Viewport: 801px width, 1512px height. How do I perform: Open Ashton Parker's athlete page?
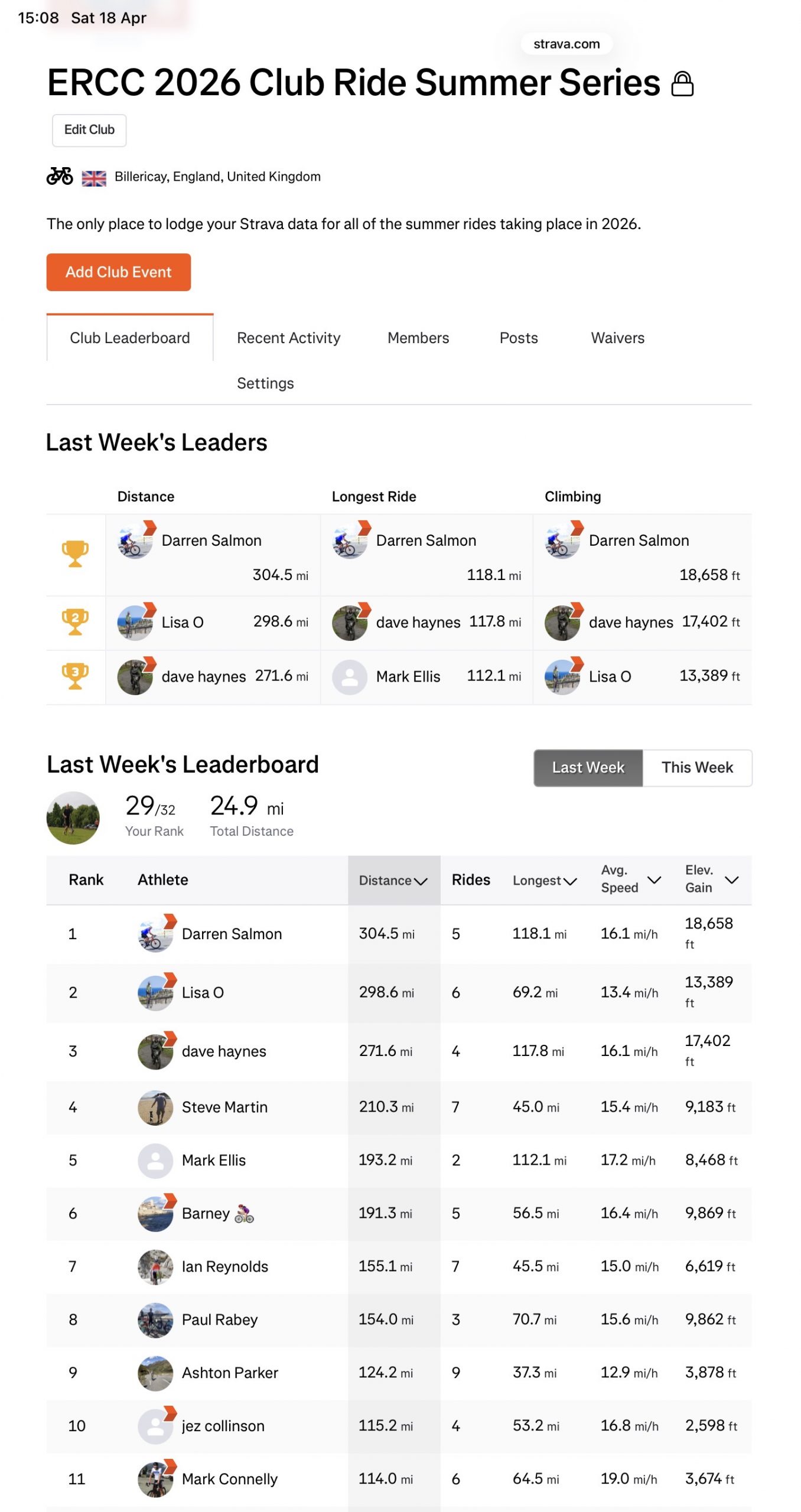230,1373
